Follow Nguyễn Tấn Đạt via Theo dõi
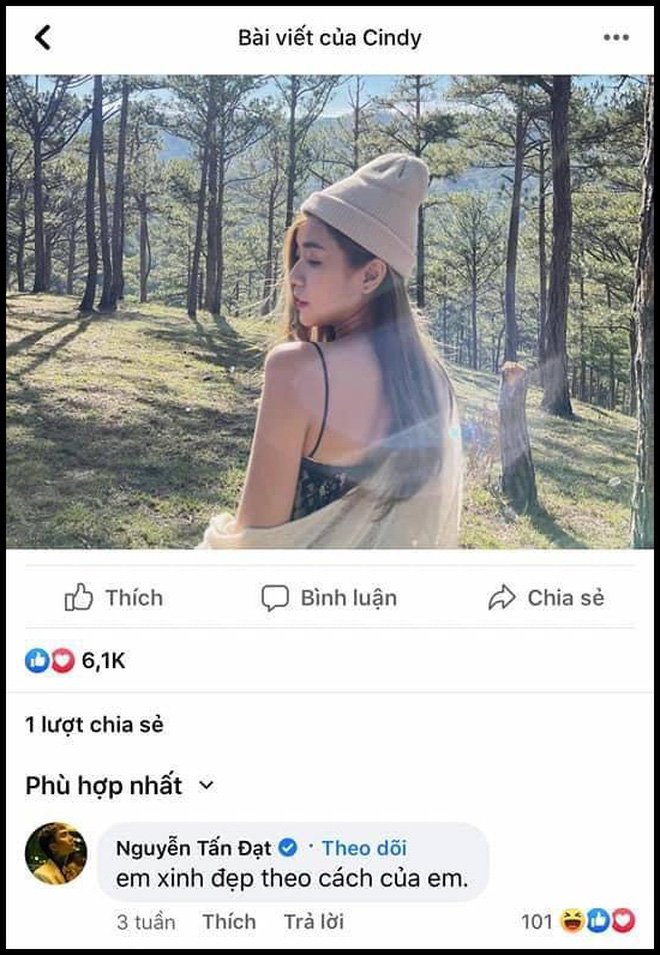This screenshot has height=955, width=660. click(360, 848)
